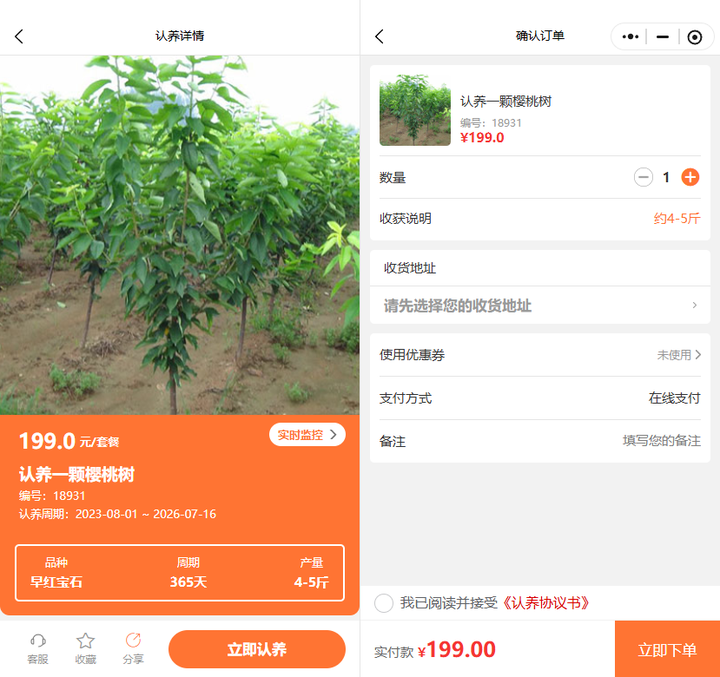This screenshot has width=720, height=677.
Task: Check the 我已阅读并接受 agreement box
Action: click(383, 603)
